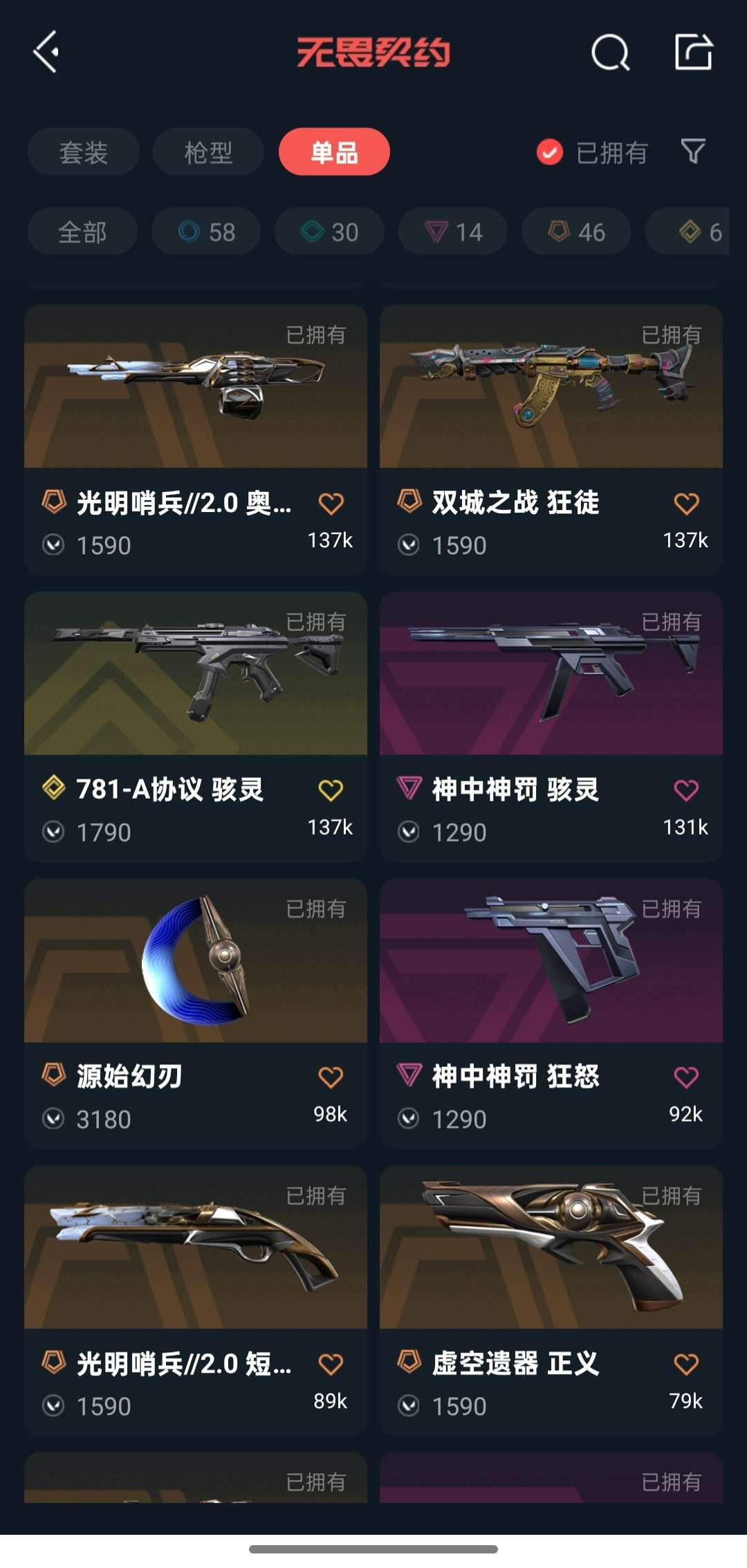Like the 双城之战 狂徒 skin
Image resolution: width=747 pixels, height=1568 pixels.
686,504
